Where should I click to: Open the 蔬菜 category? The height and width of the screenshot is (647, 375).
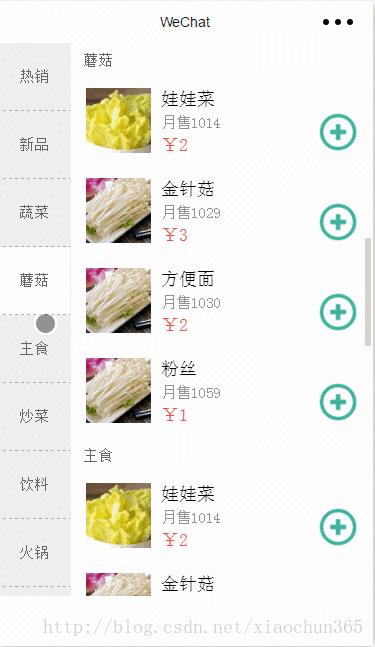[35, 213]
